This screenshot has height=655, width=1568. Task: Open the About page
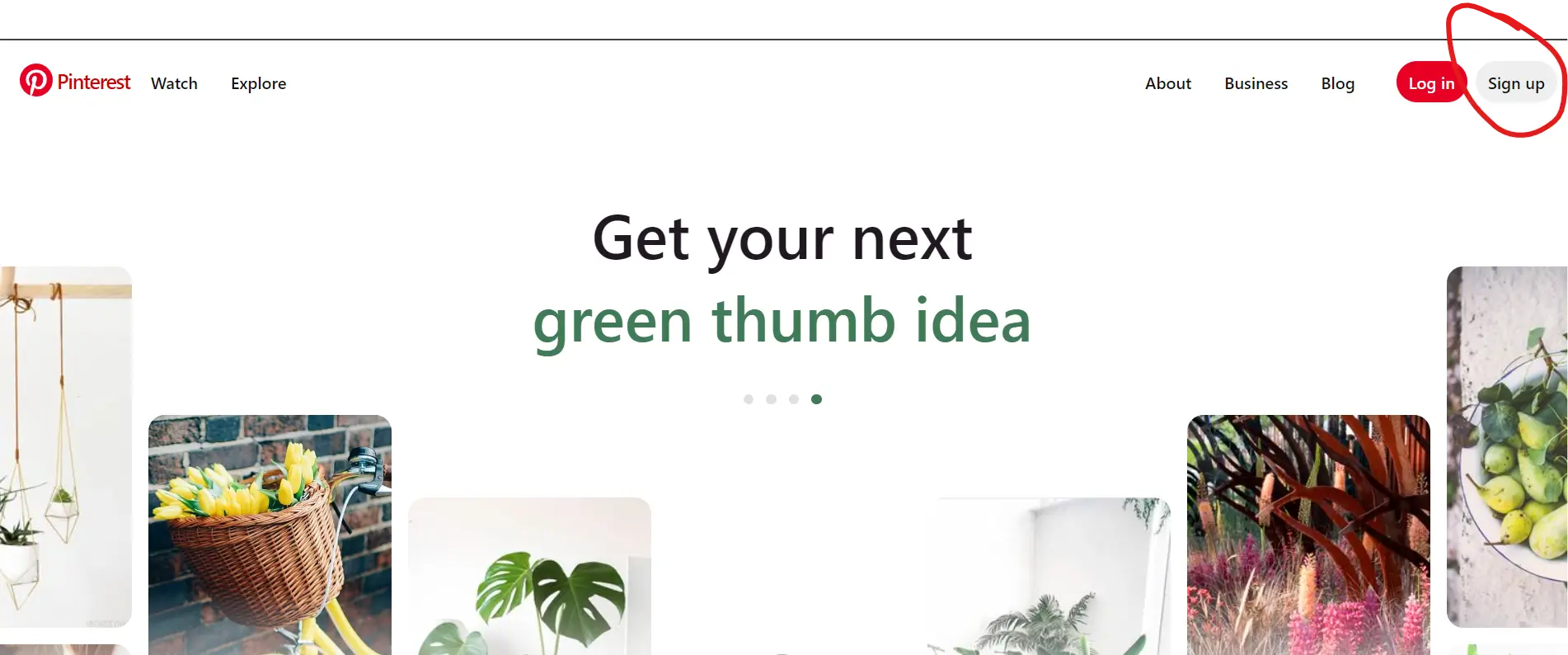(x=1167, y=83)
